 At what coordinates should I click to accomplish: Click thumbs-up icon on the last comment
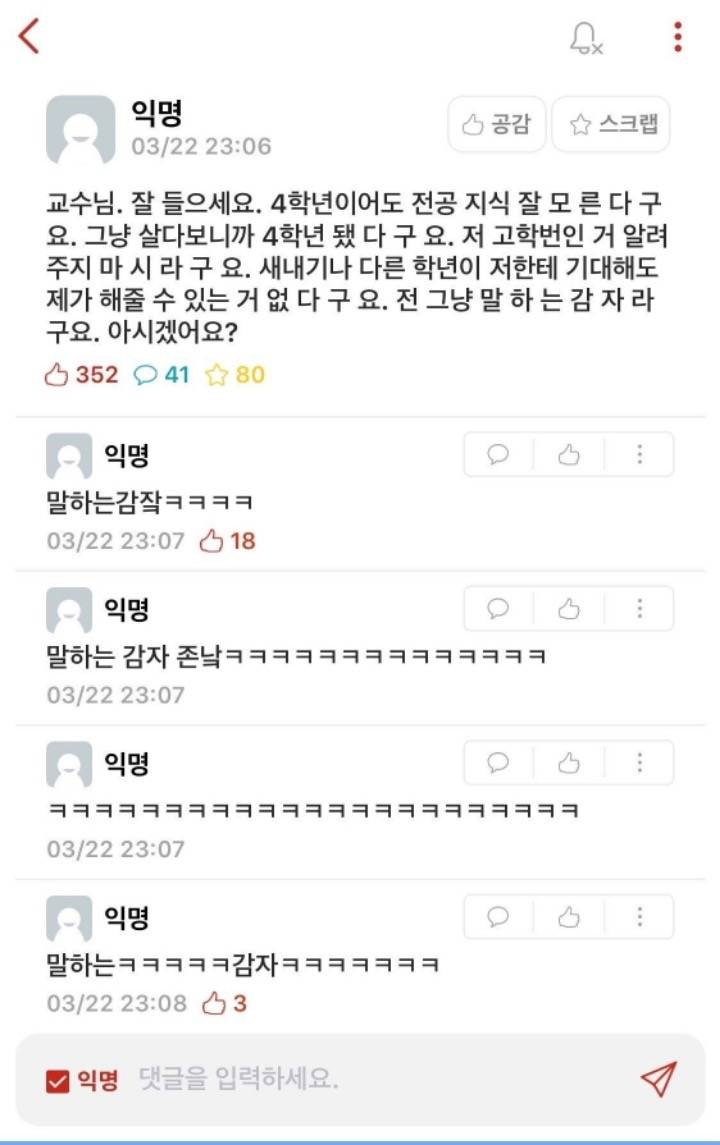(567, 915)
